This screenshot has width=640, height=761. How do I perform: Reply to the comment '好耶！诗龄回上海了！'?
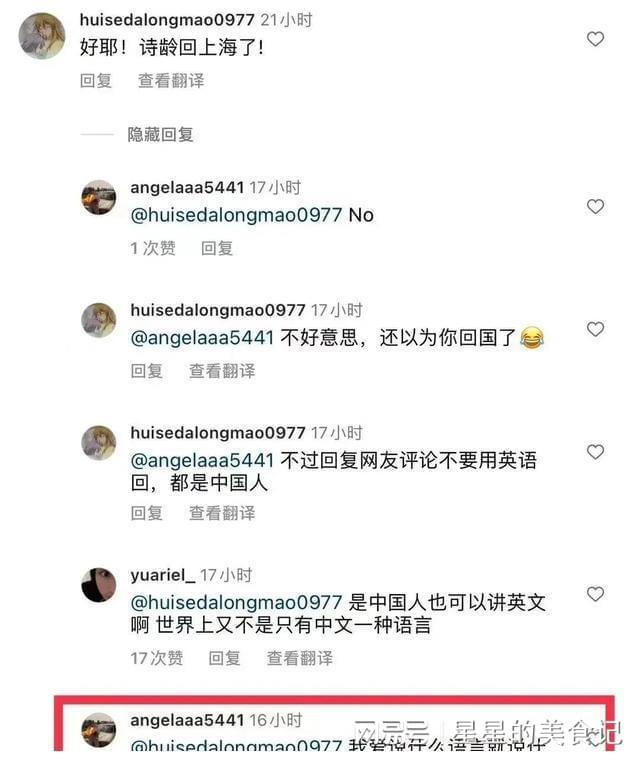tap(96, 81)
